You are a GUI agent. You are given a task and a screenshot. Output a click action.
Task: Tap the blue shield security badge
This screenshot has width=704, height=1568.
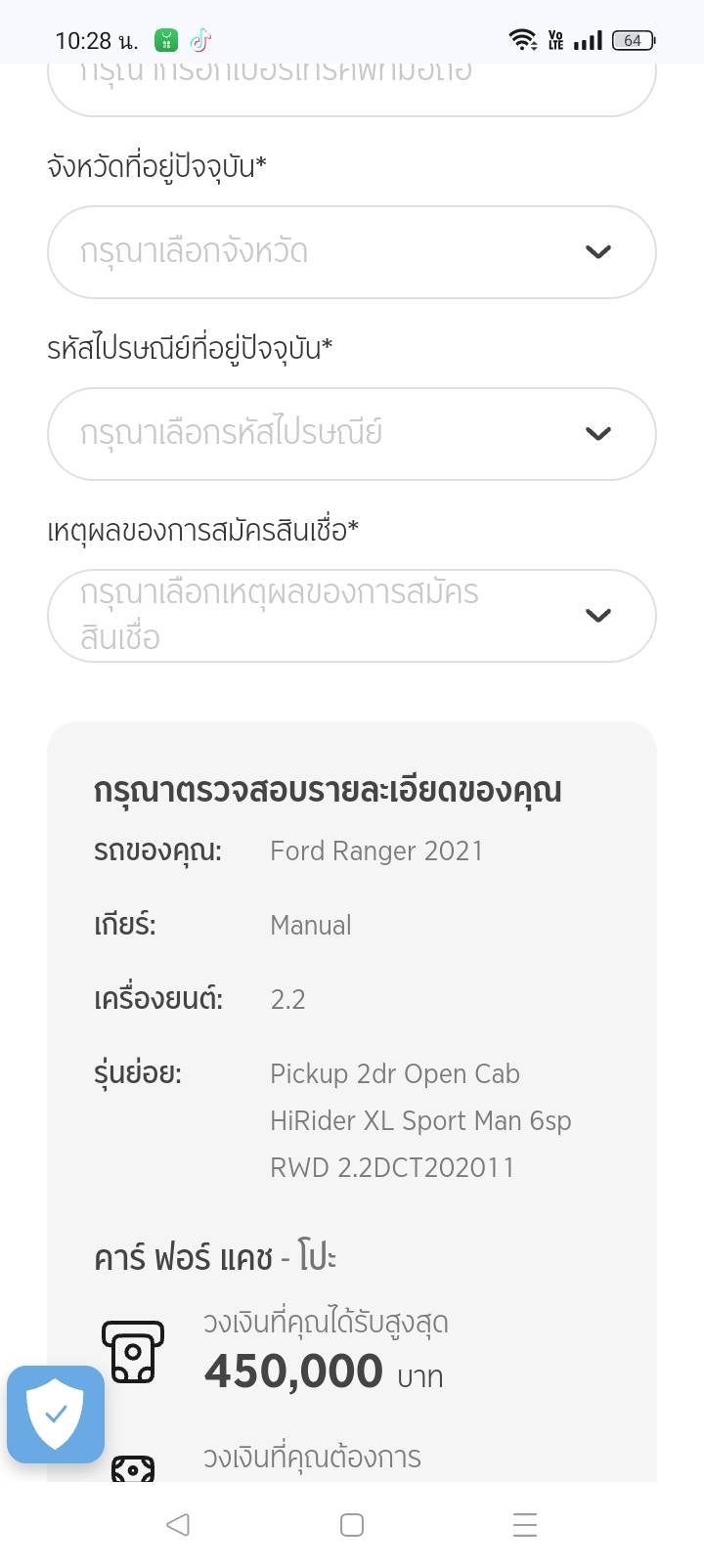click(x=56, y=1414)
